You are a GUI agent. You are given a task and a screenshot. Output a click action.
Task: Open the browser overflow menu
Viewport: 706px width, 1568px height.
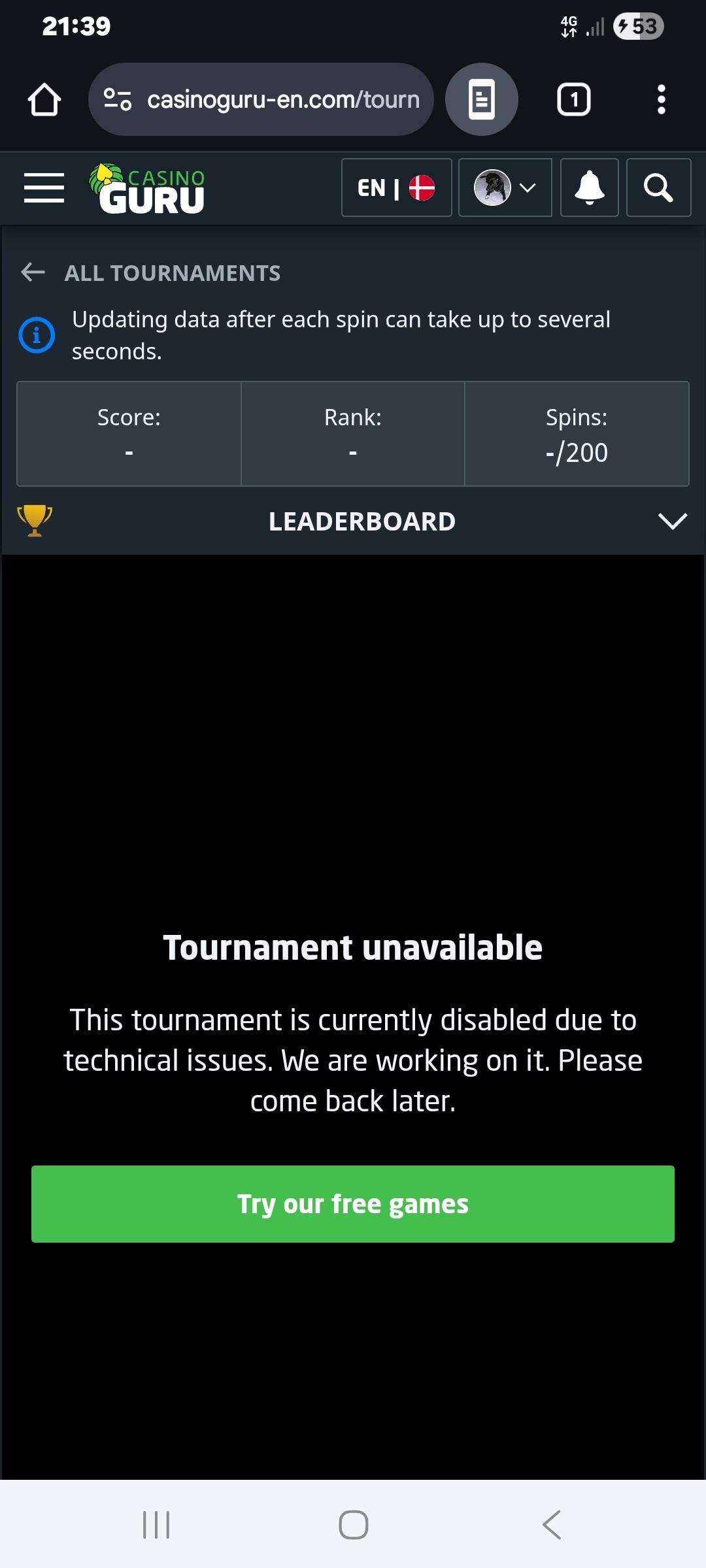661,100
